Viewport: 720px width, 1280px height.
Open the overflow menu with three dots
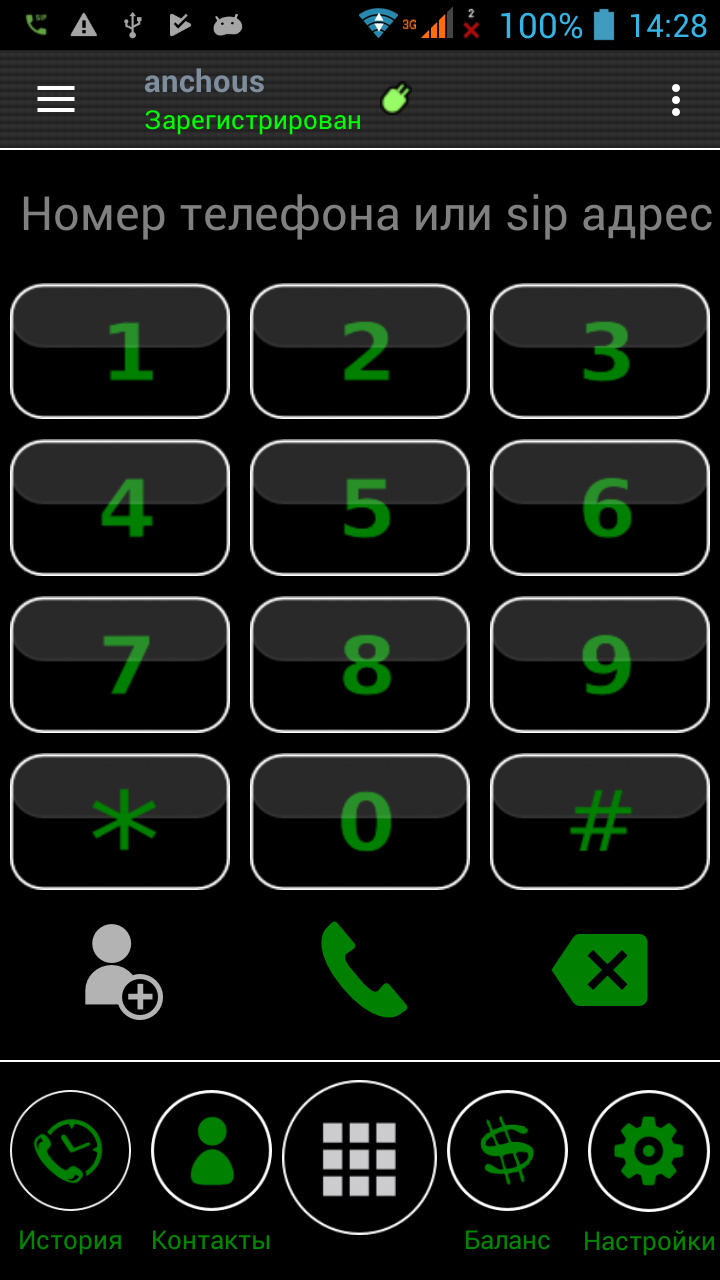pyautogui.click(x=676, y=100)
